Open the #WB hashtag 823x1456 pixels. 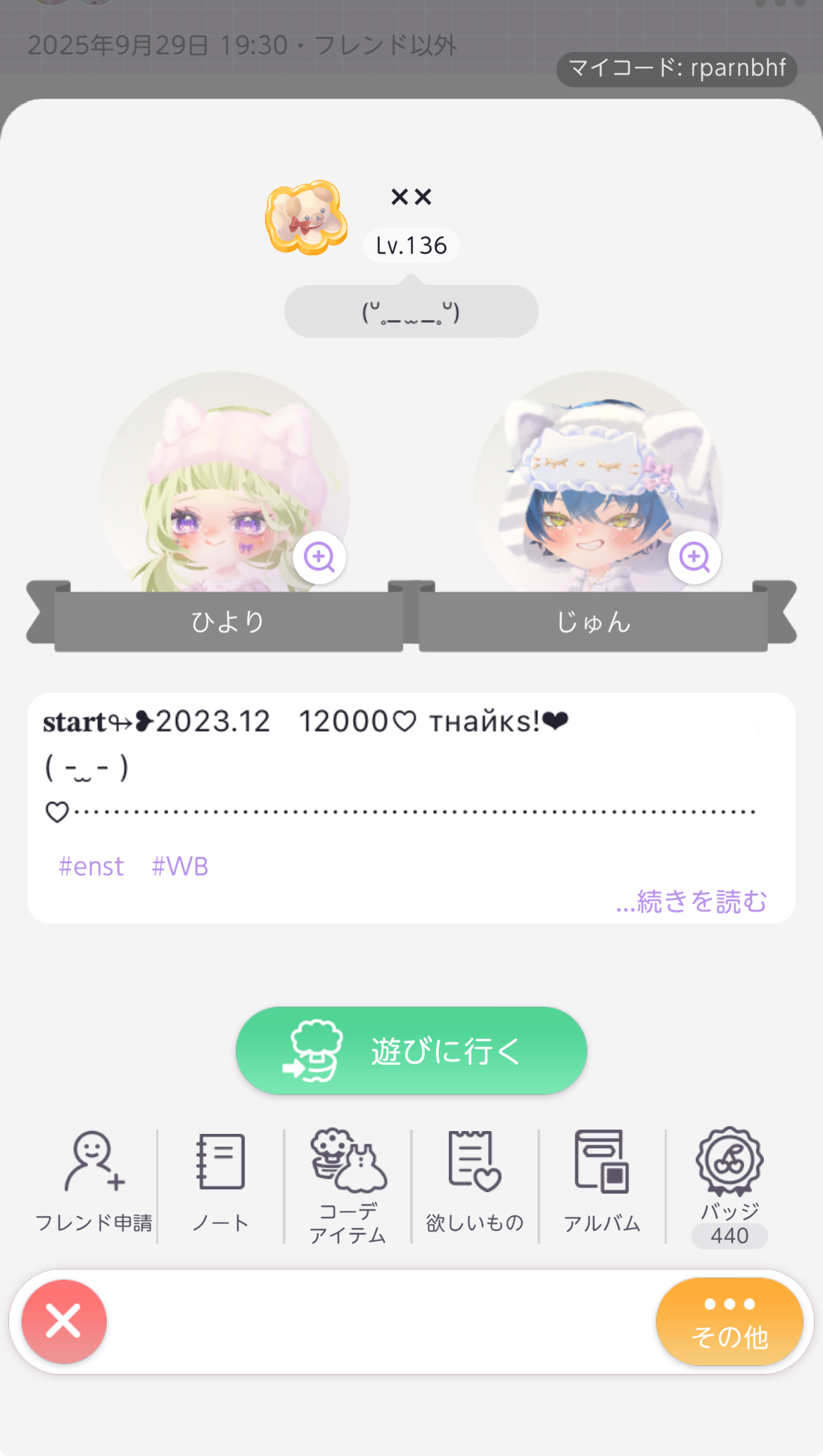[x=180, y=867]
